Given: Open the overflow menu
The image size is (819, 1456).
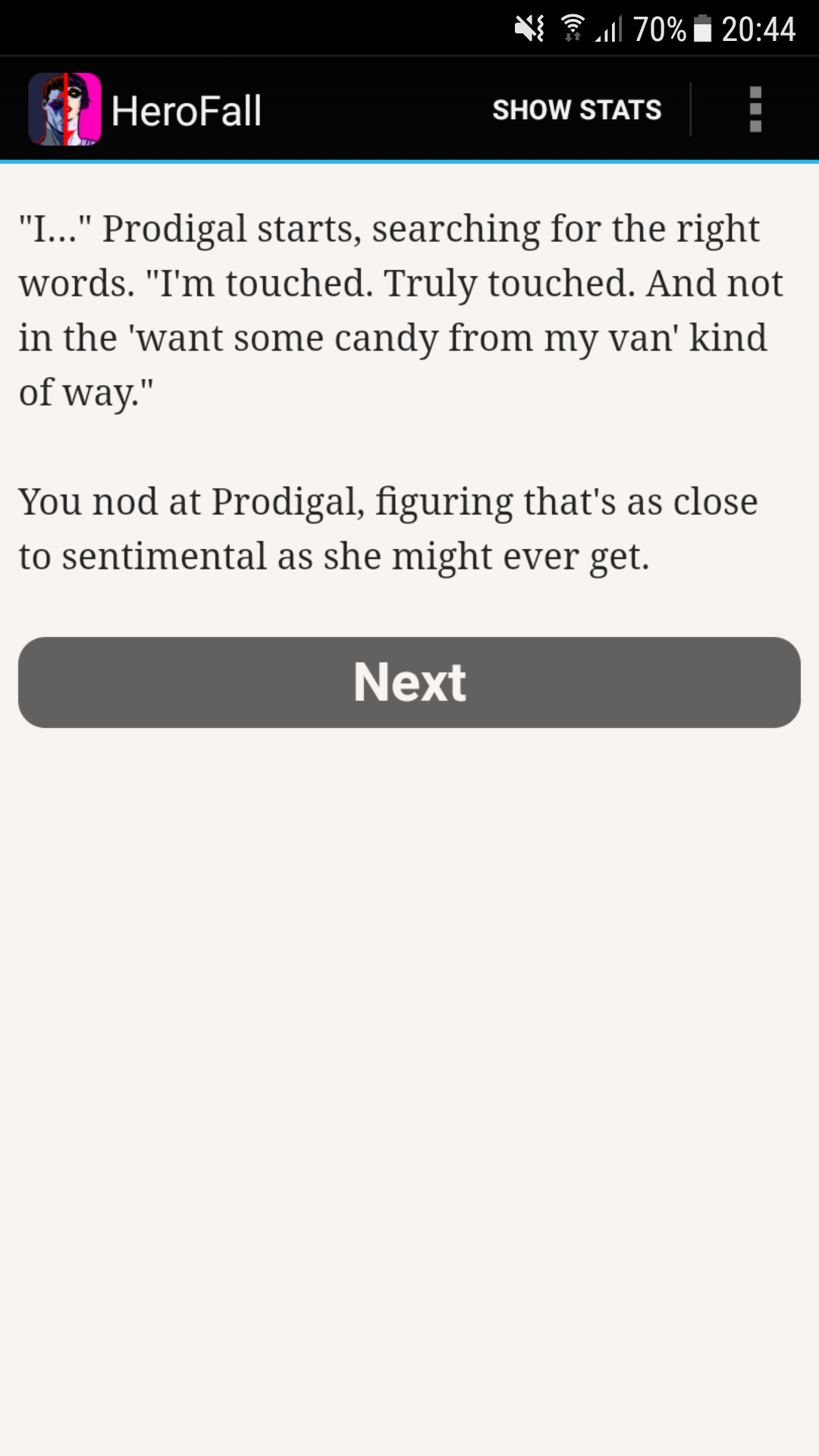Looking at the screenshot, I should click(x=755, y=110).
